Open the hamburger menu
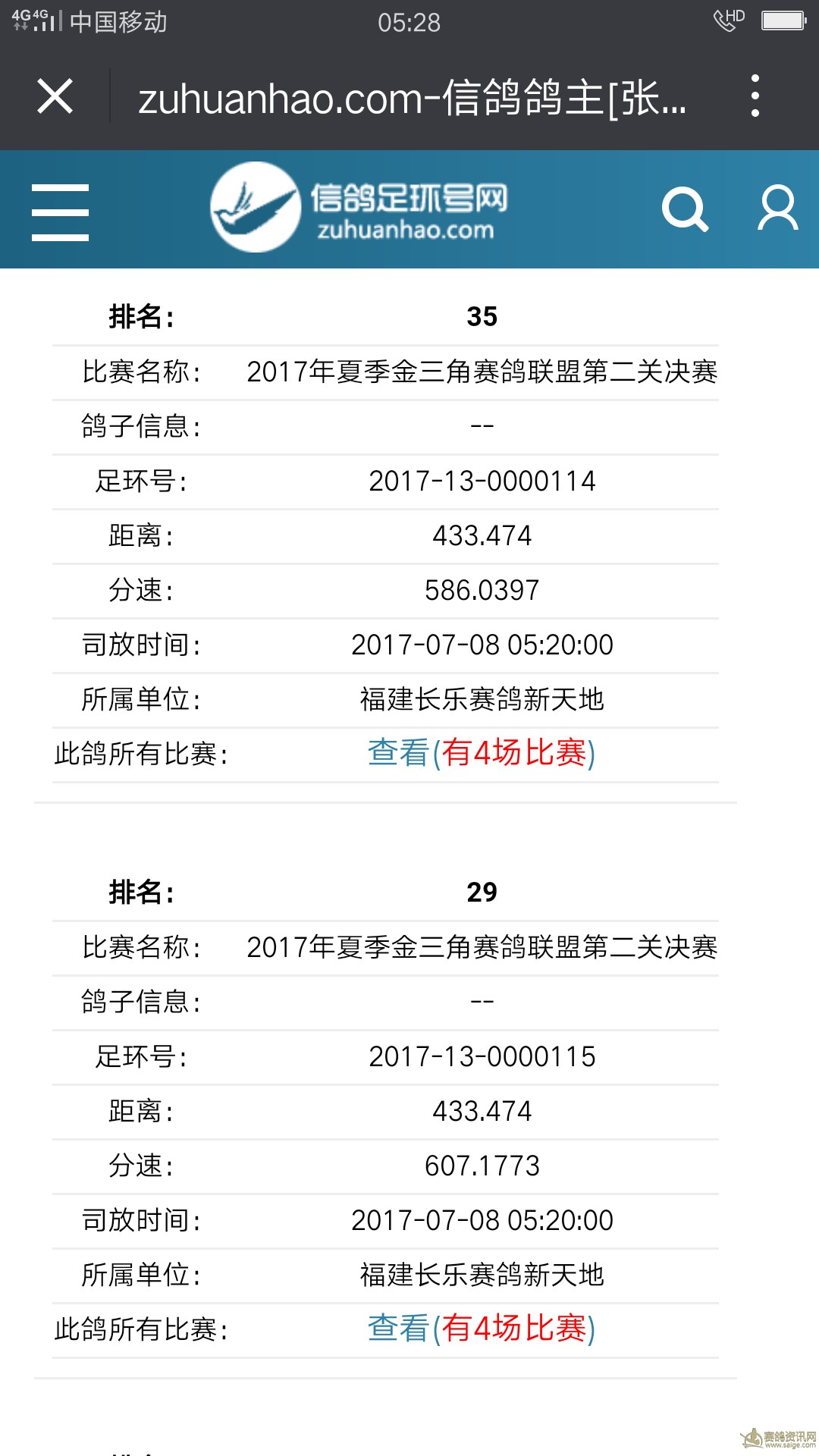The image size is (819, 1456). tap(60, 212)
